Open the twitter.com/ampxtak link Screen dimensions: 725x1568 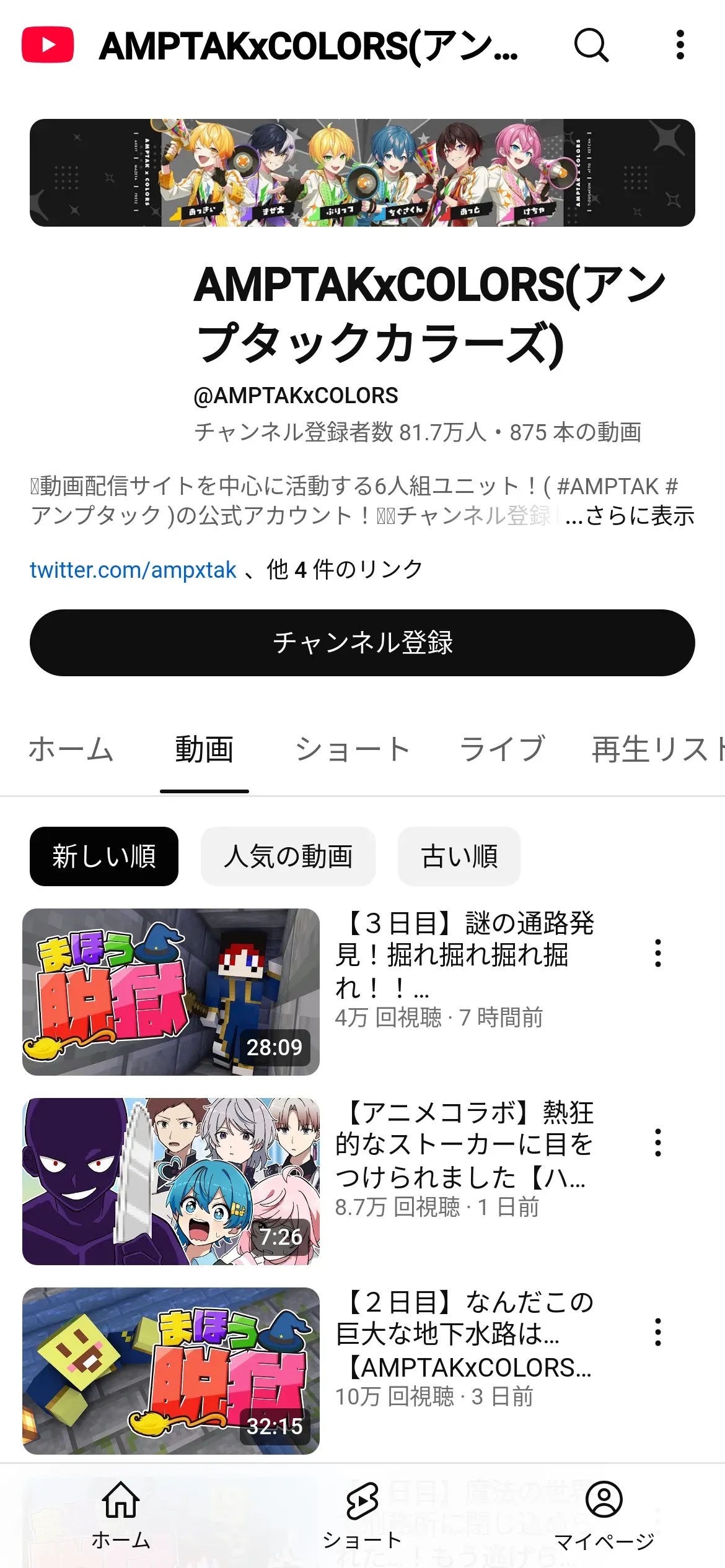133,569
